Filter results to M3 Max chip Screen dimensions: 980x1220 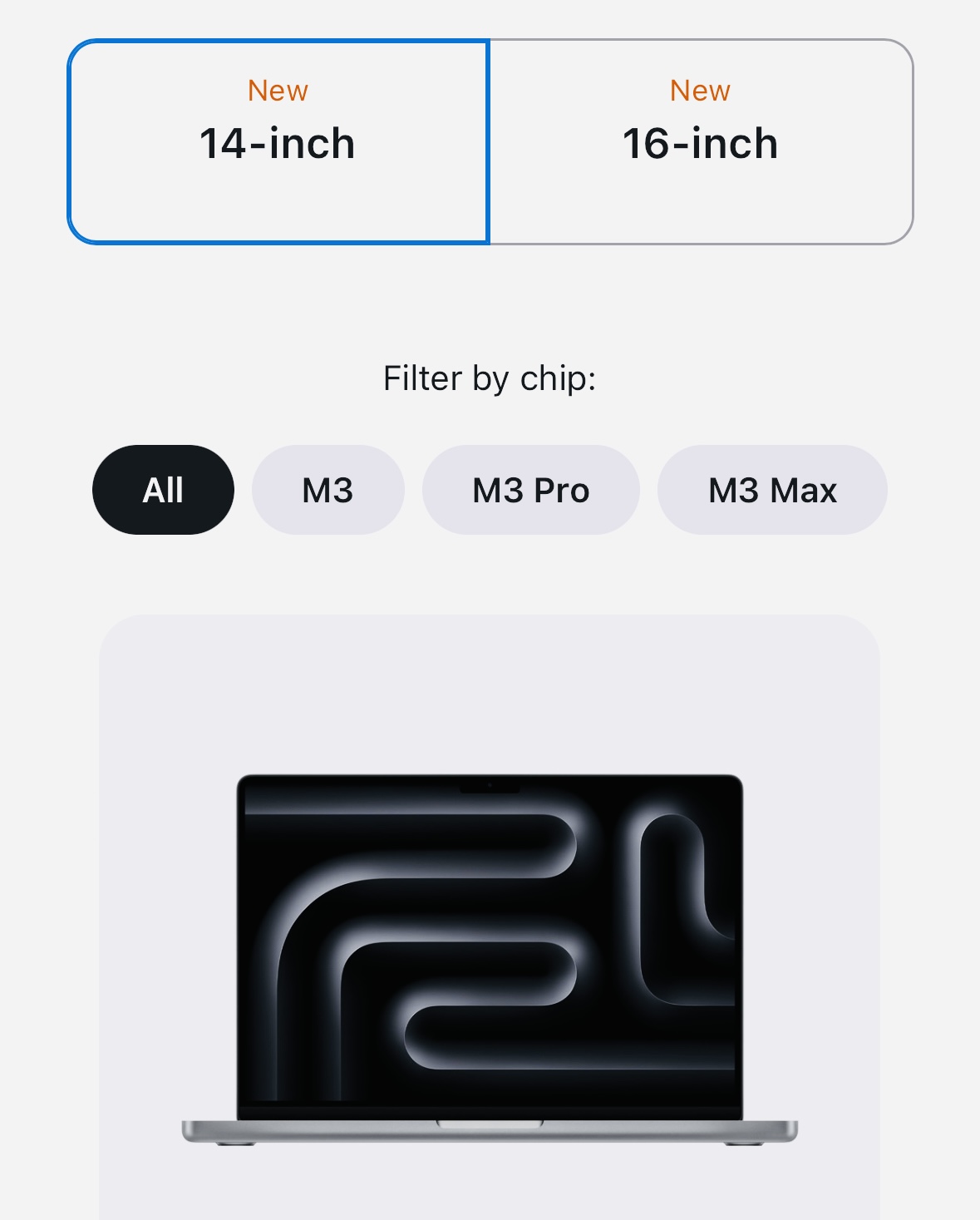click(x=771, y=490)
